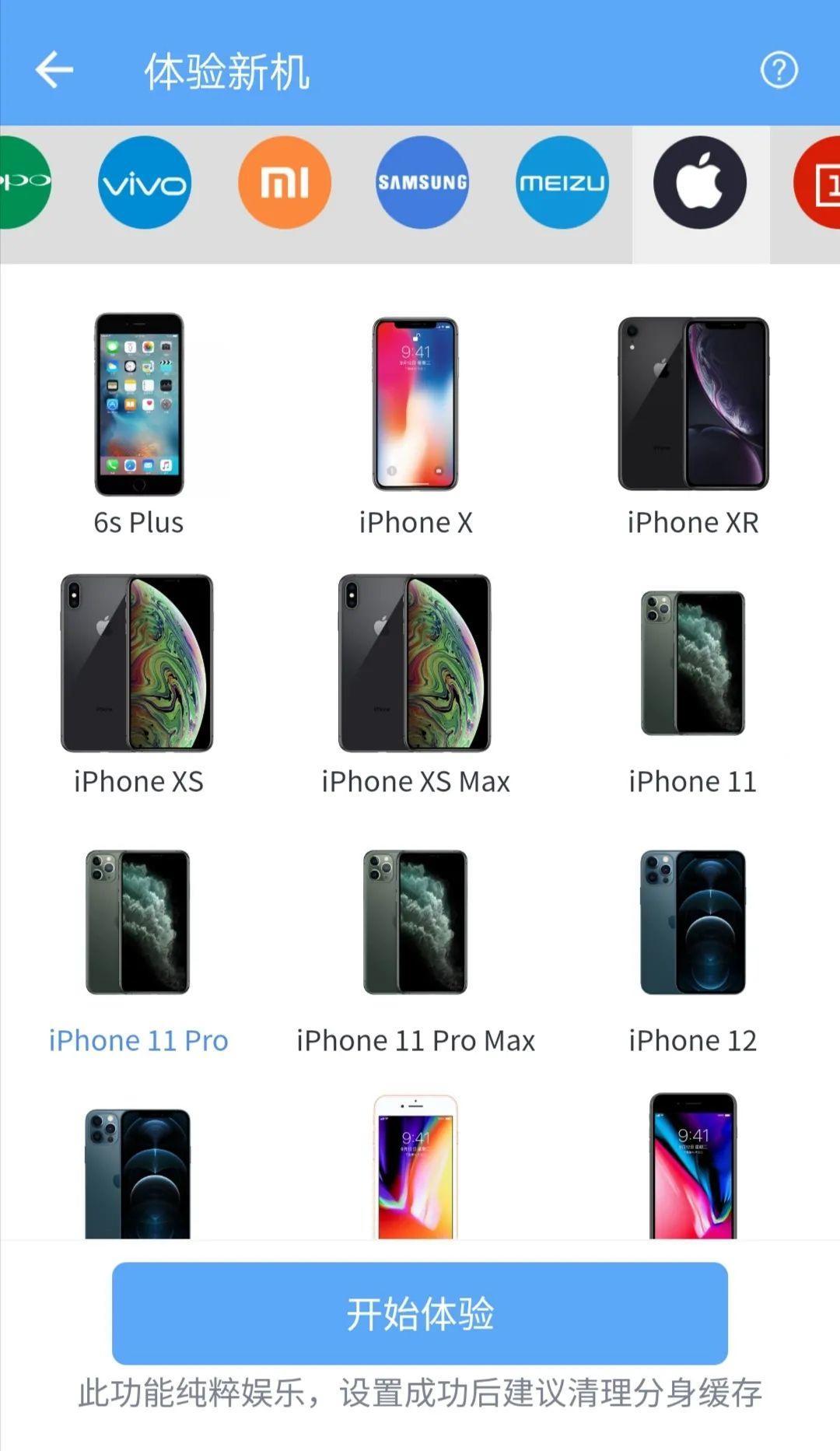Screen dimensions: 840x1451
Task: Open the help question mark icon
Action: tap(779, 71)
